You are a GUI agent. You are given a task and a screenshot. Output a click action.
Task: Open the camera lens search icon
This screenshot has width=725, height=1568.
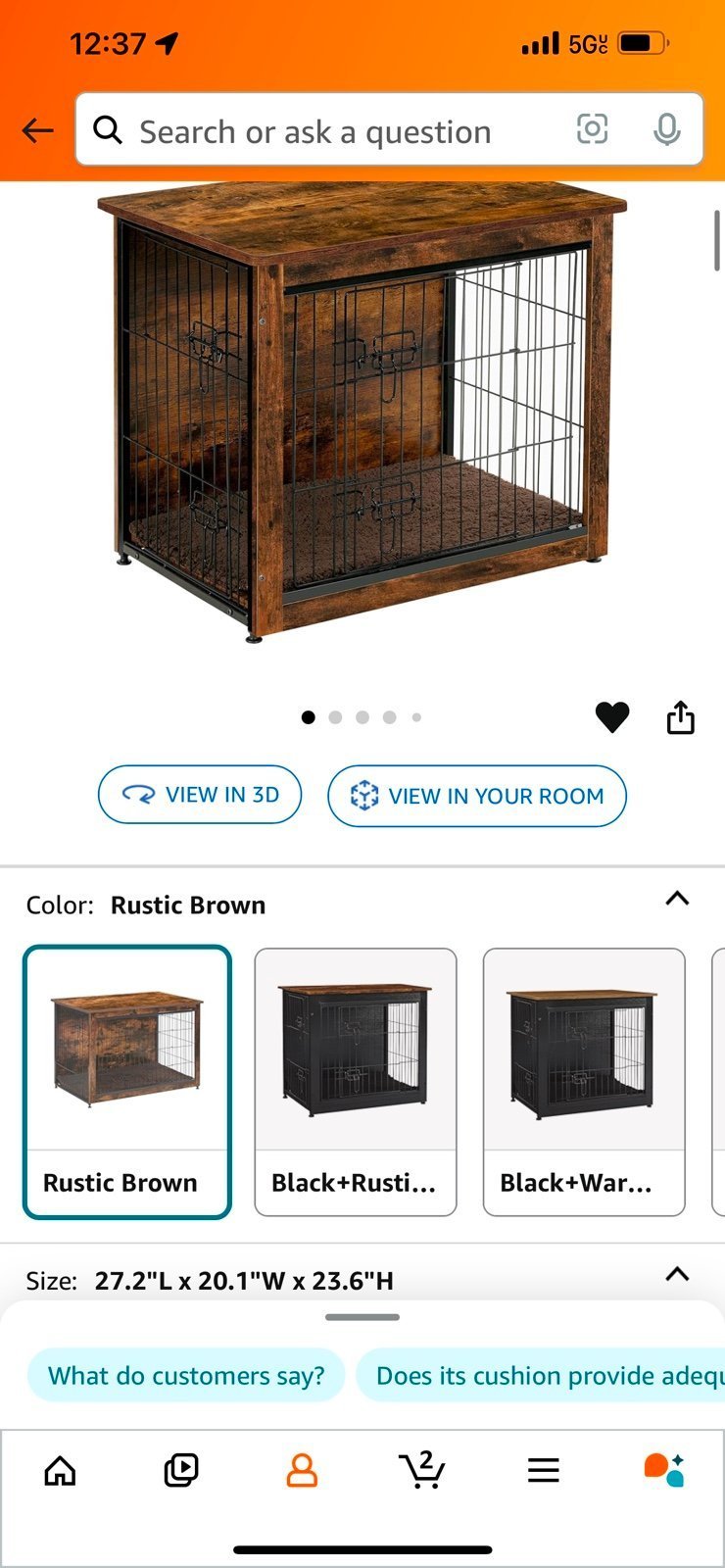(x=592, y=129)
